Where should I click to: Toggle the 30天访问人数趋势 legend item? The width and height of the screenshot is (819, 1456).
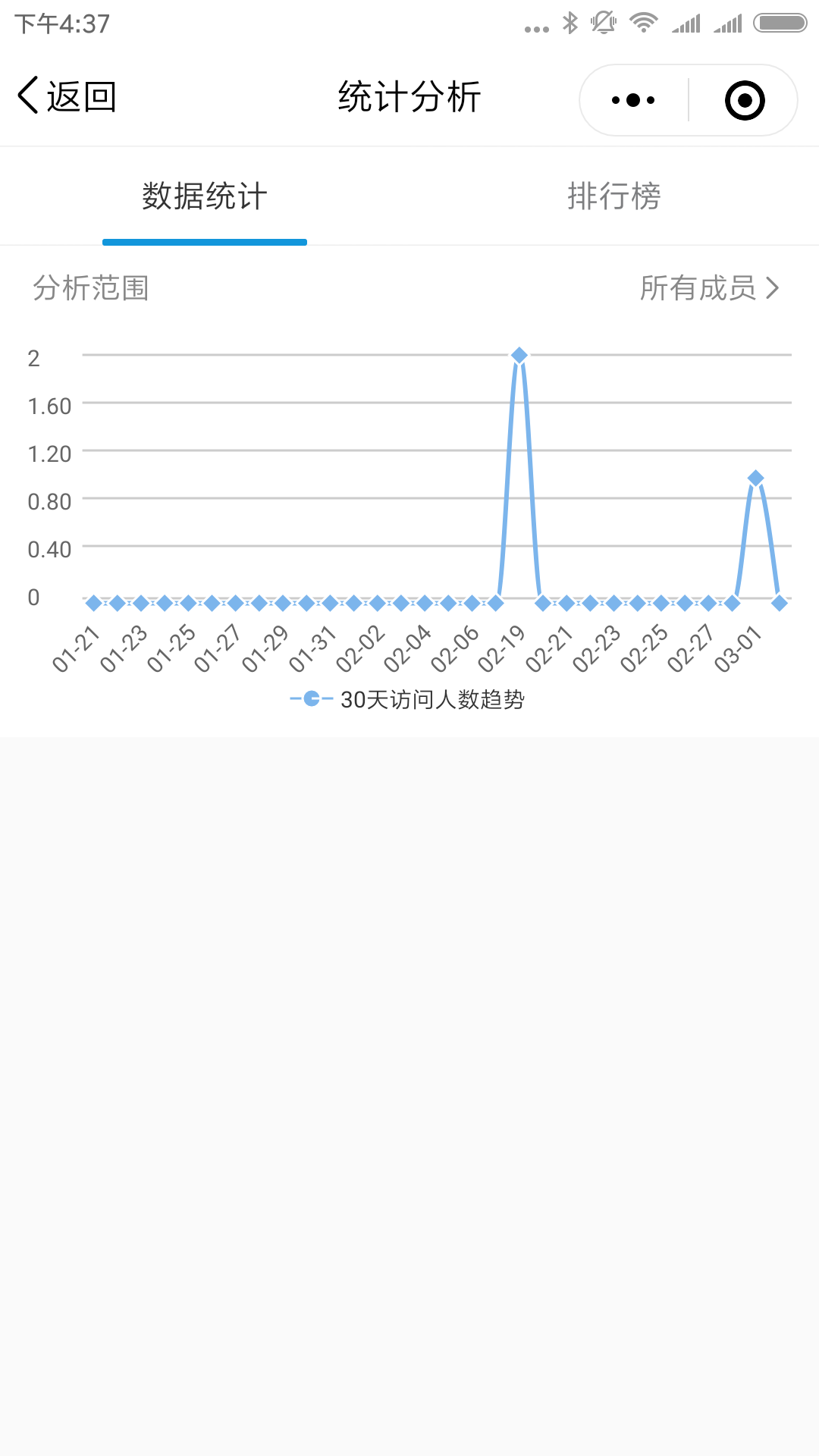pyautogui.click(x=407, y=699)
